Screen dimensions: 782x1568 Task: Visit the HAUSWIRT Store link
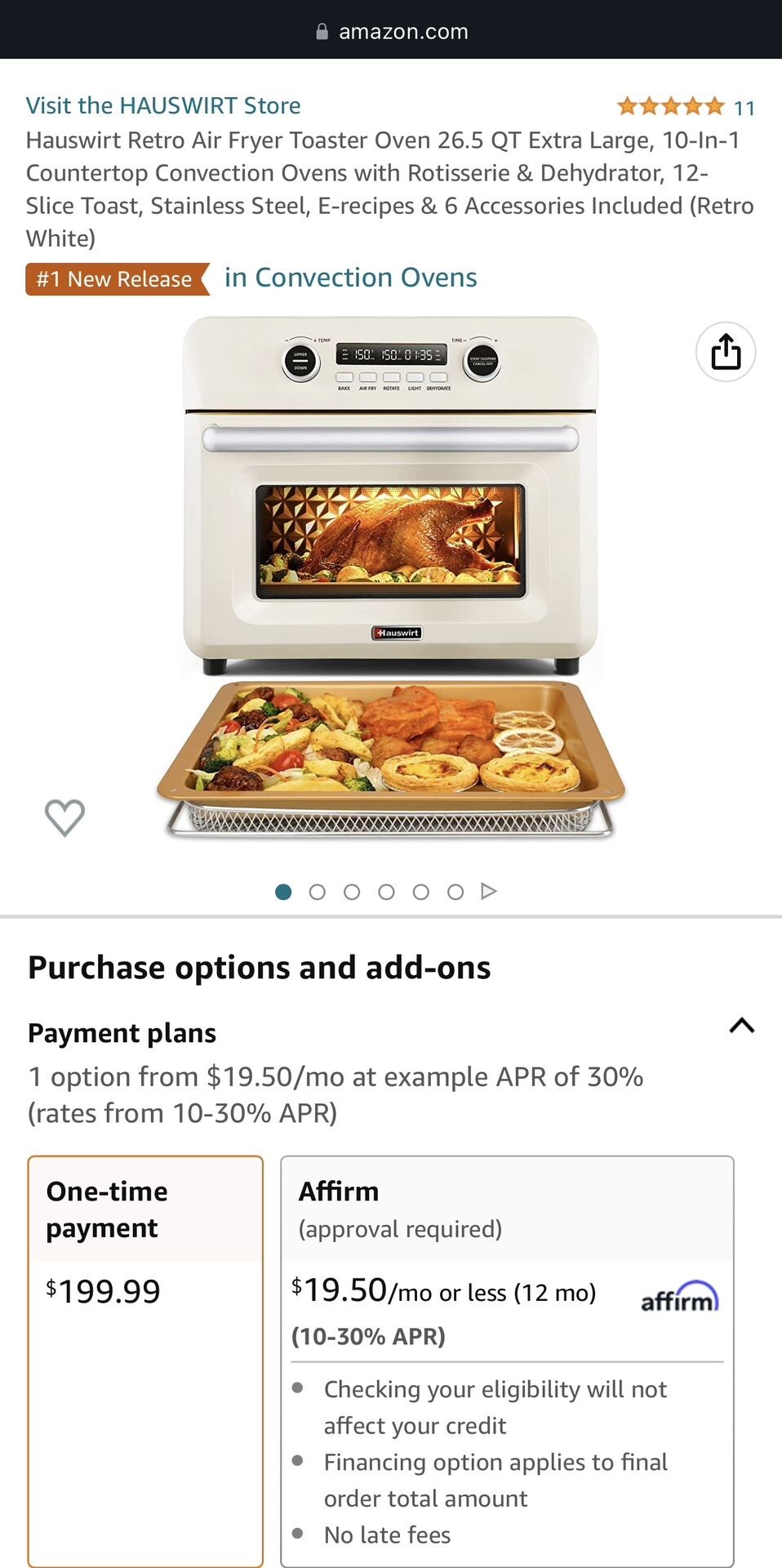click(x=163, y=105)
